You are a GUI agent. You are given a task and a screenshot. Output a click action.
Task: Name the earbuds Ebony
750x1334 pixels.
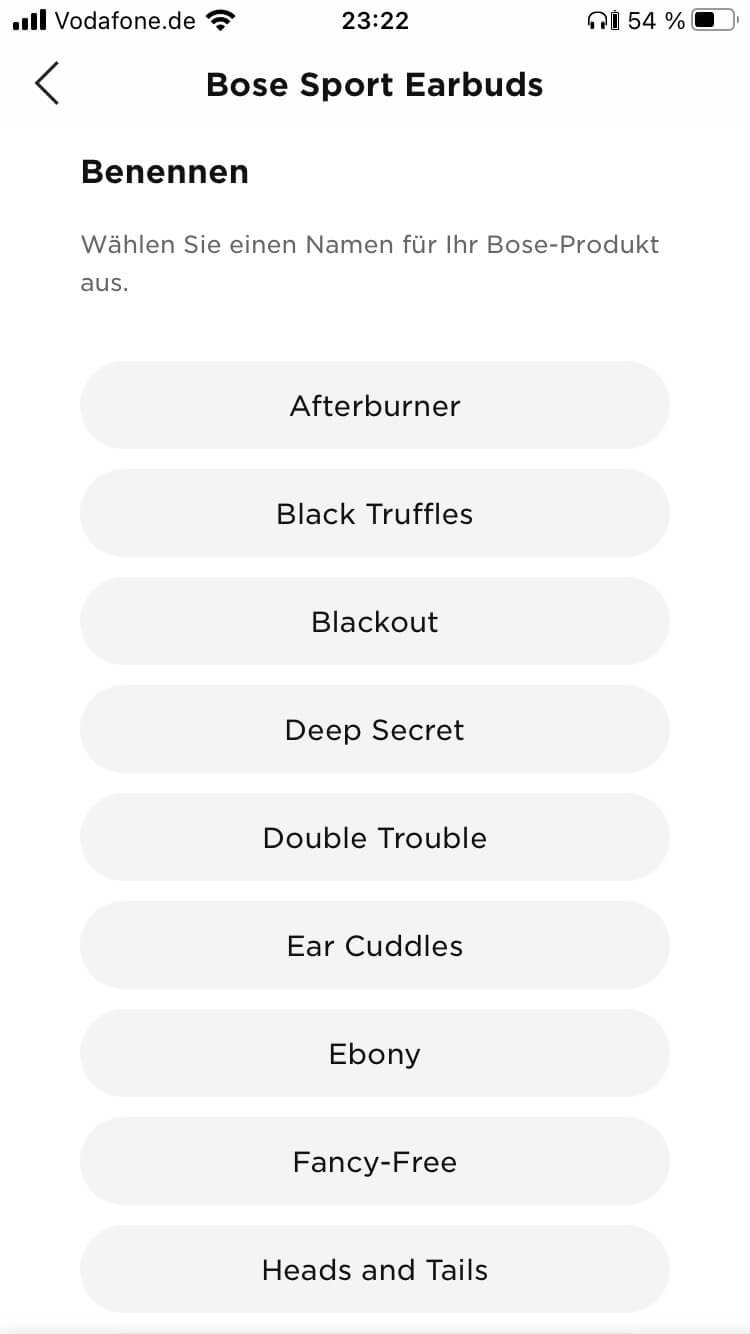pyautogui.click(x=374, y=1054)
